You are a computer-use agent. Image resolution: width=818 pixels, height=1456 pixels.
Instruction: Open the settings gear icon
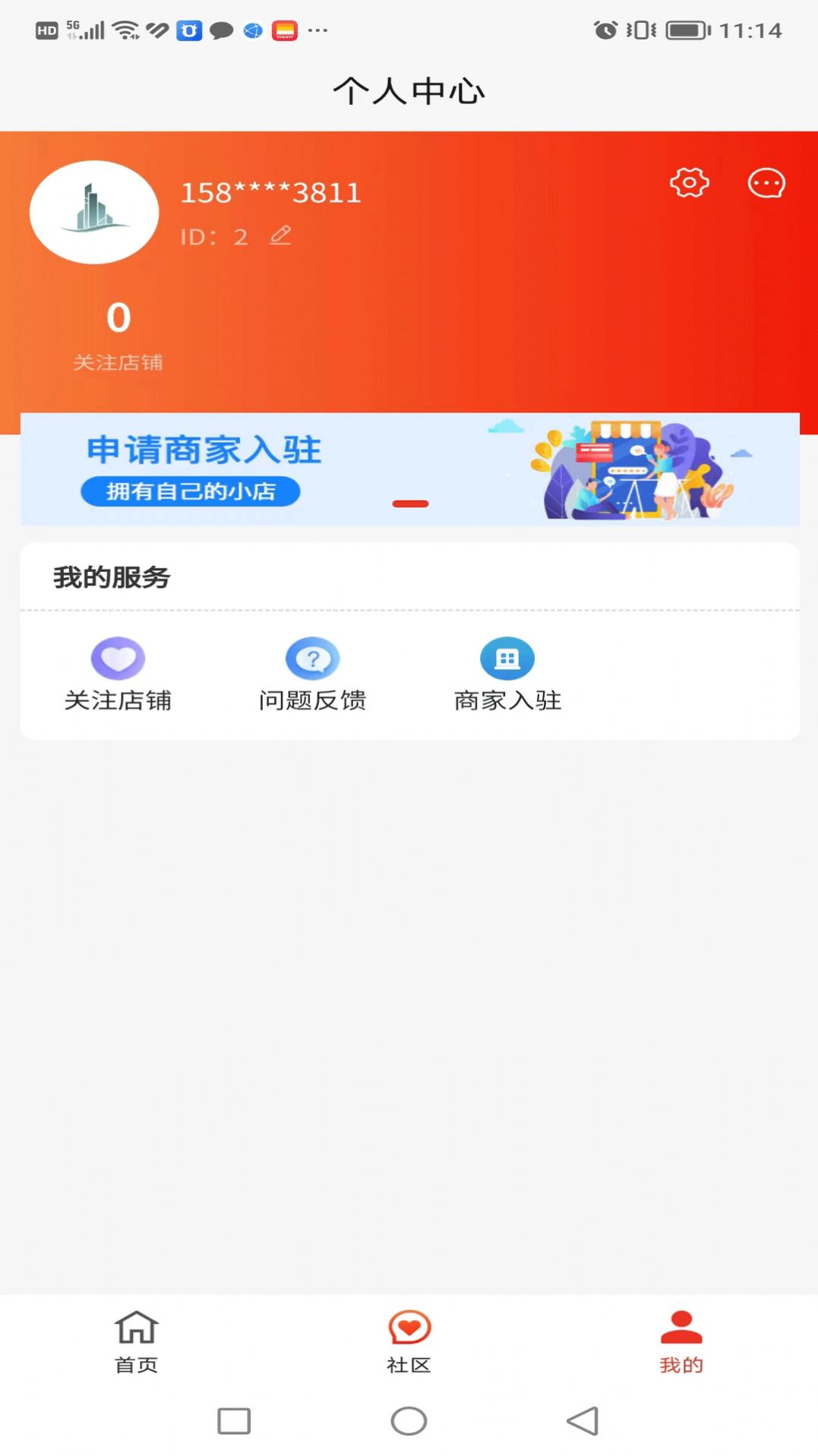(687, 182)
